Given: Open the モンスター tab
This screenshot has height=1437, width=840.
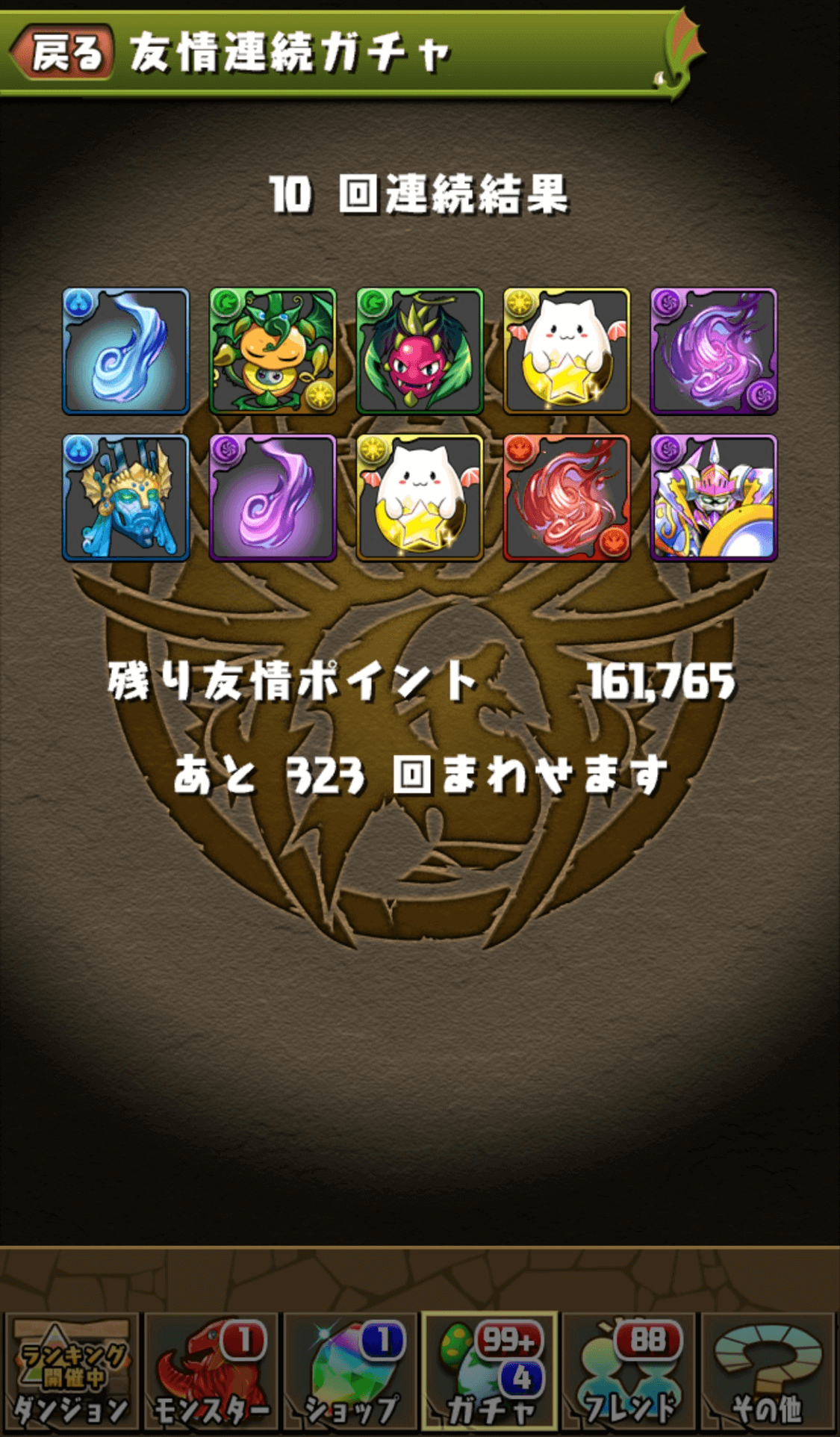Looking at the screenshot, I should point(211,1373).
